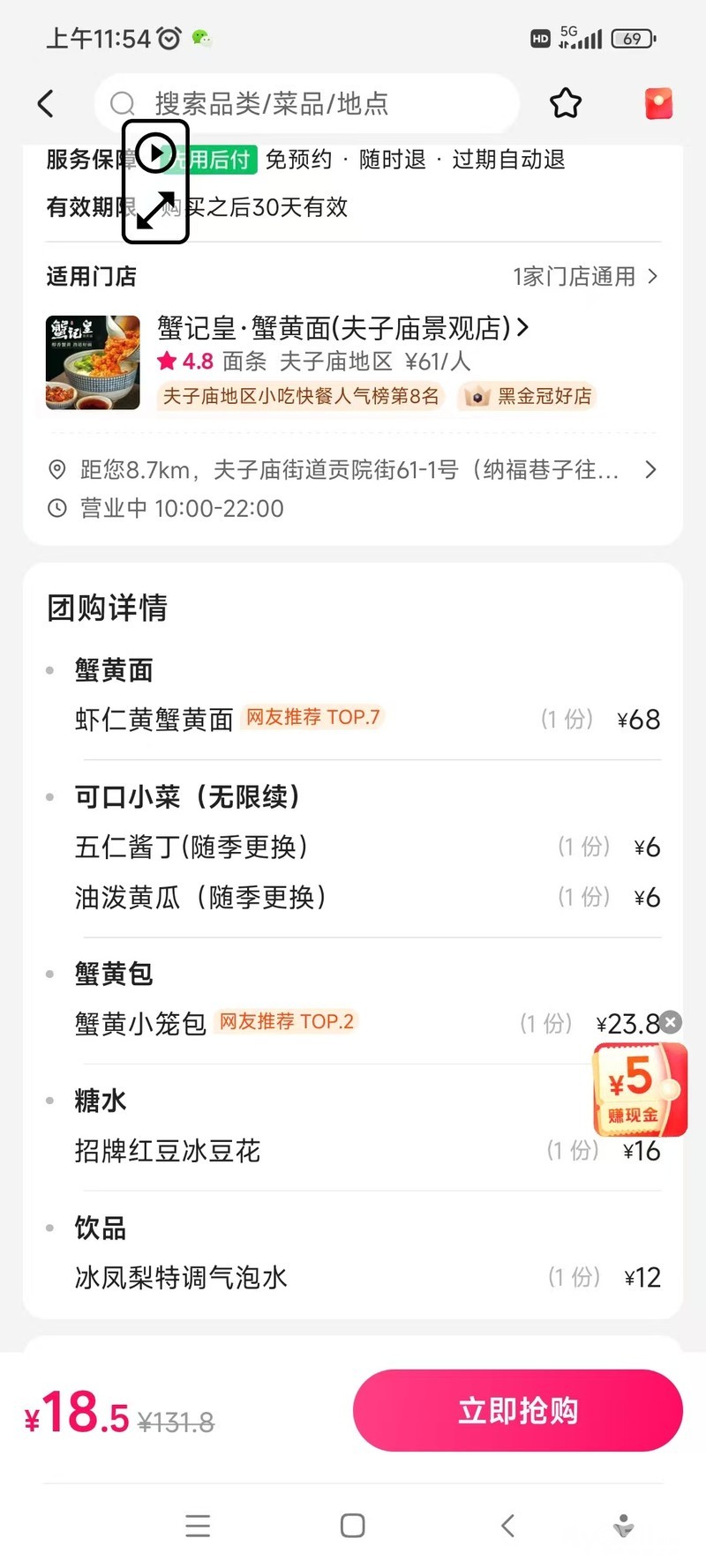
Task: Tap the floating play button overlay
Action: click(x=156, y=153)
